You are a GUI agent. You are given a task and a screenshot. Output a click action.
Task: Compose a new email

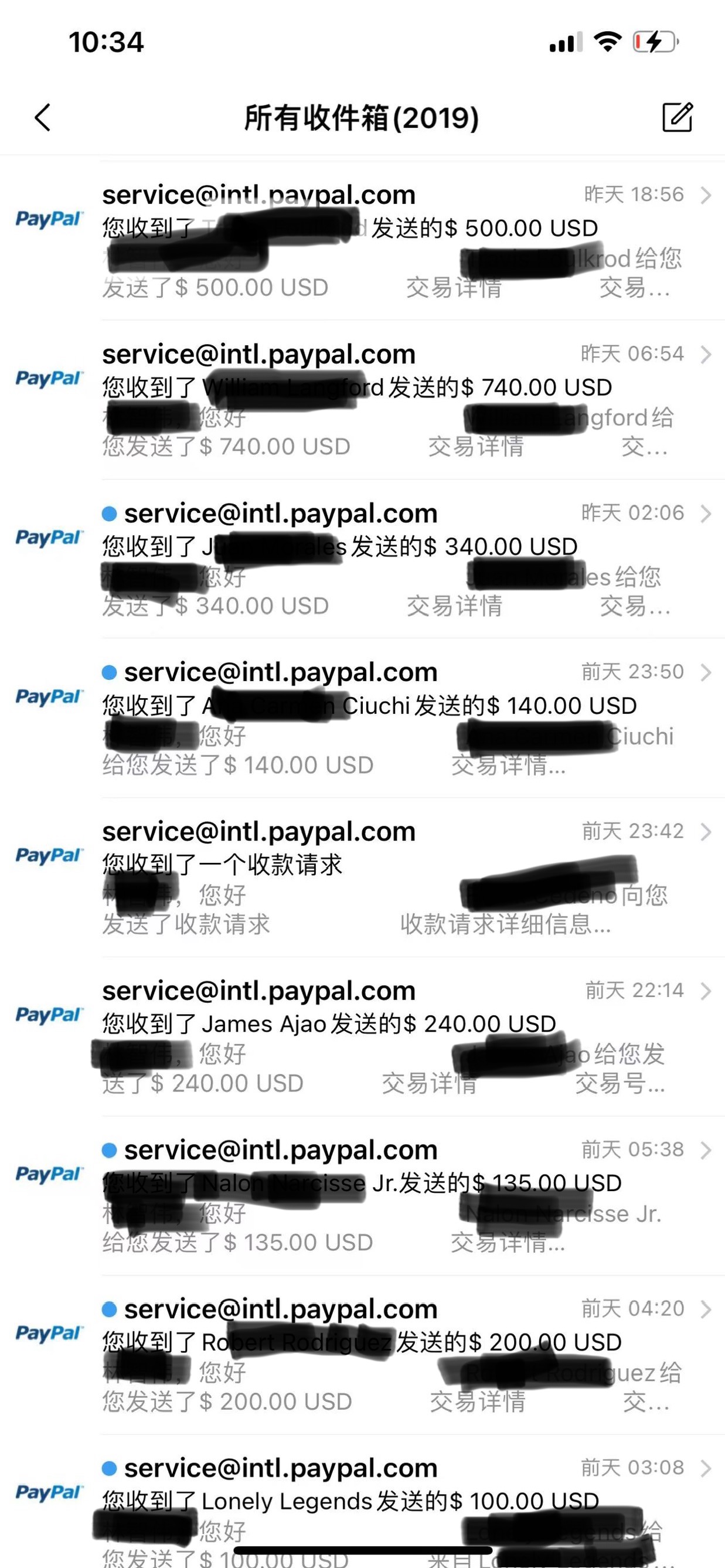(677, 117)
